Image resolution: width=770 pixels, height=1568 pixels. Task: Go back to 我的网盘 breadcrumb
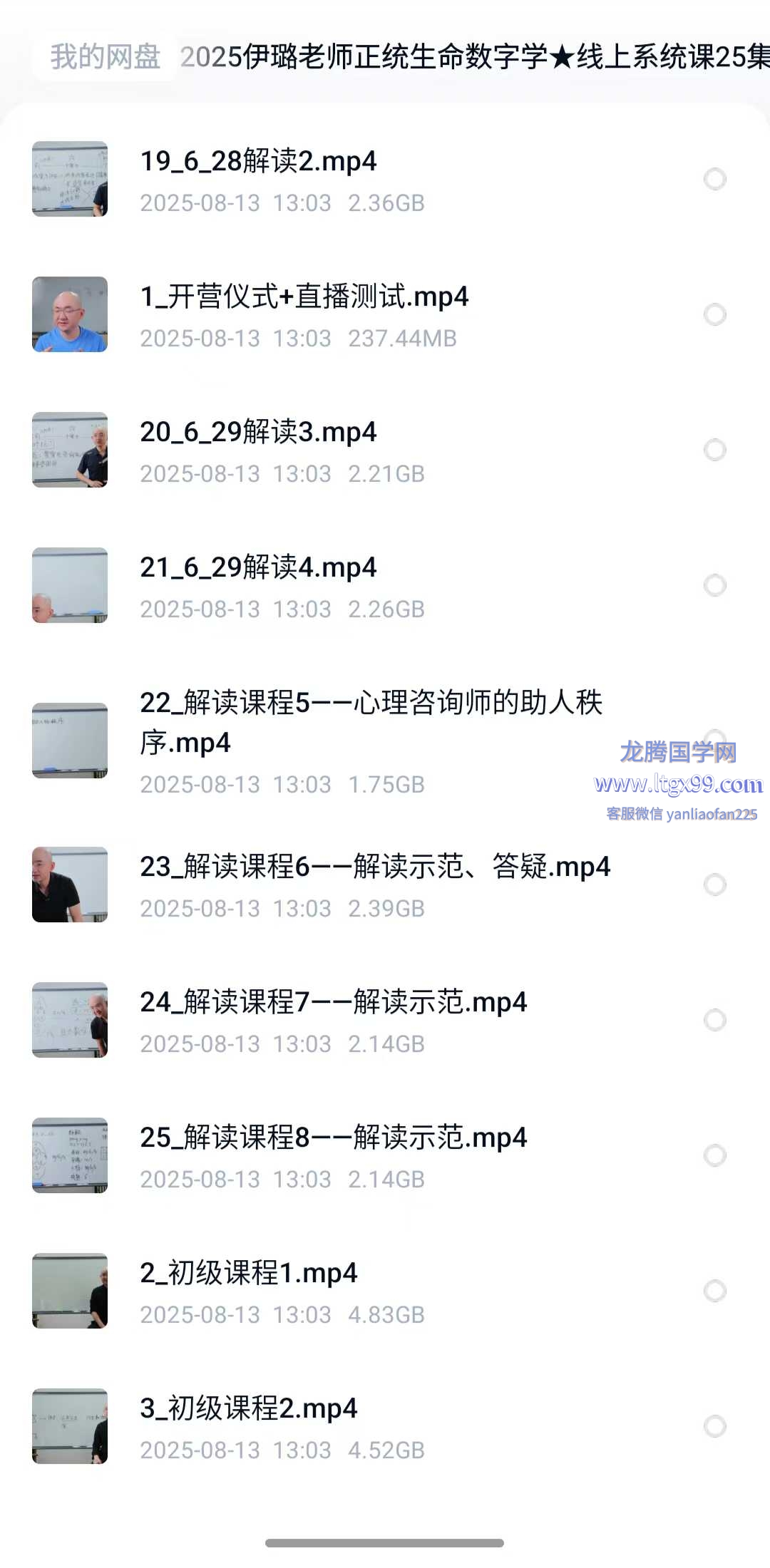coord(106,56)
